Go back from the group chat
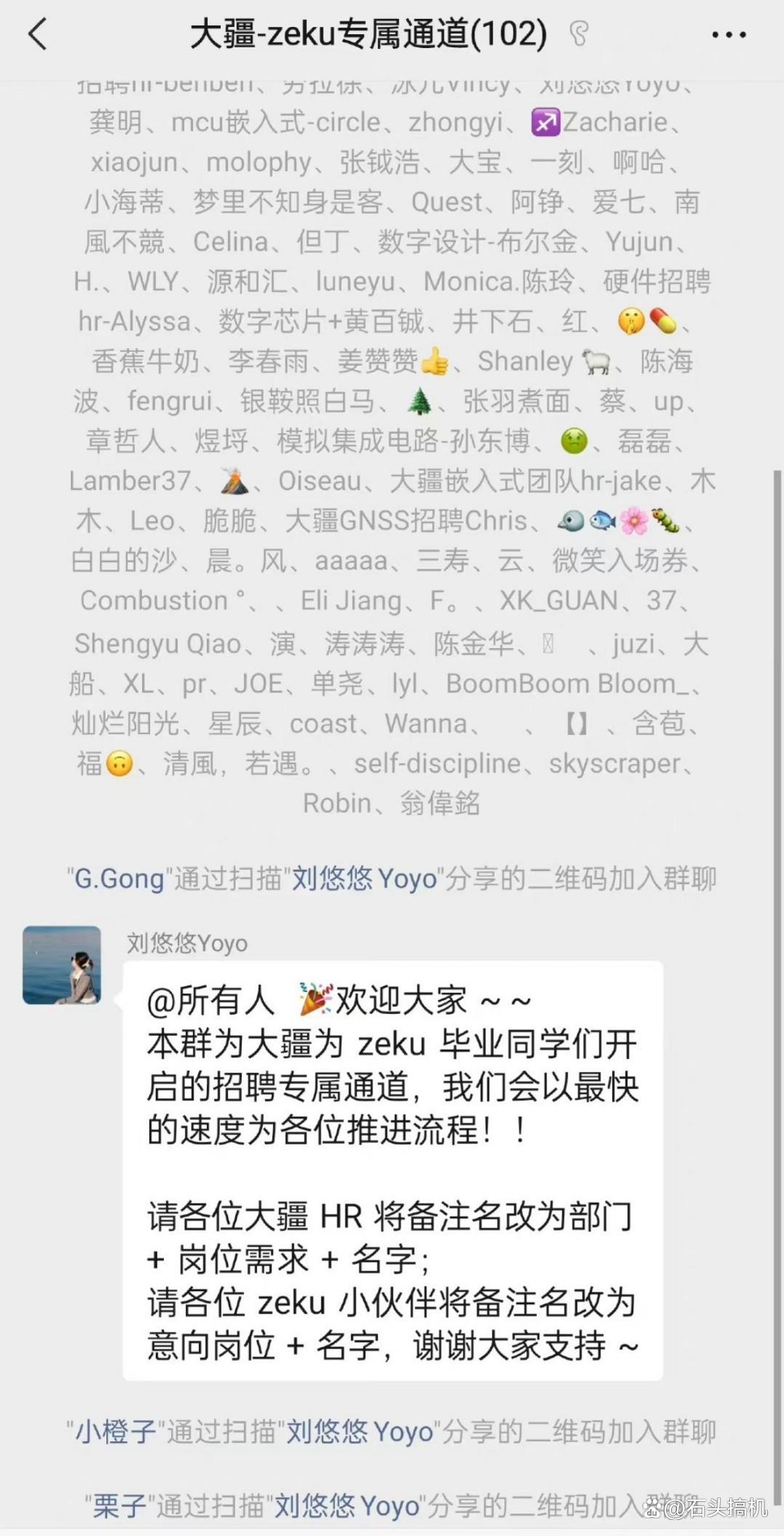 point(38,34)
